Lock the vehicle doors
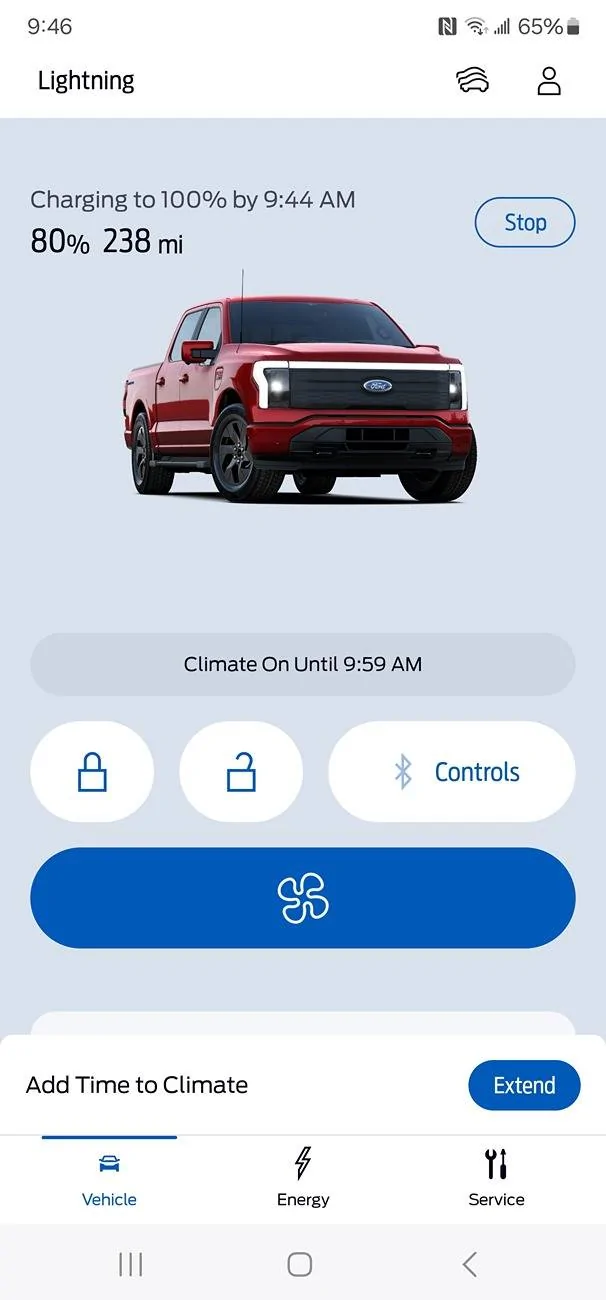Screen dimensions: 606x1300 pyautogui.click(x=92, y=772)
